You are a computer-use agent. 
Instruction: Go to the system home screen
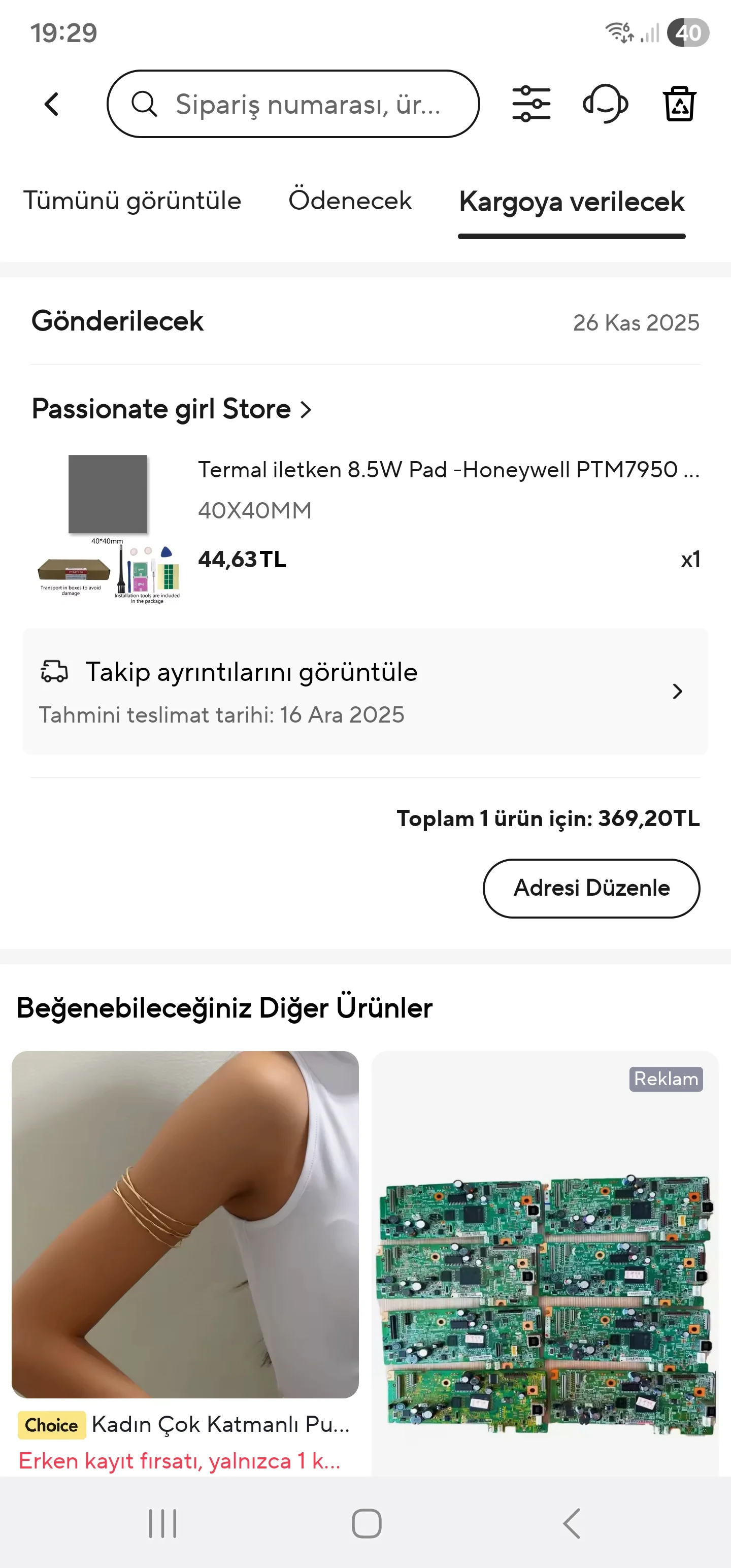367,1523
